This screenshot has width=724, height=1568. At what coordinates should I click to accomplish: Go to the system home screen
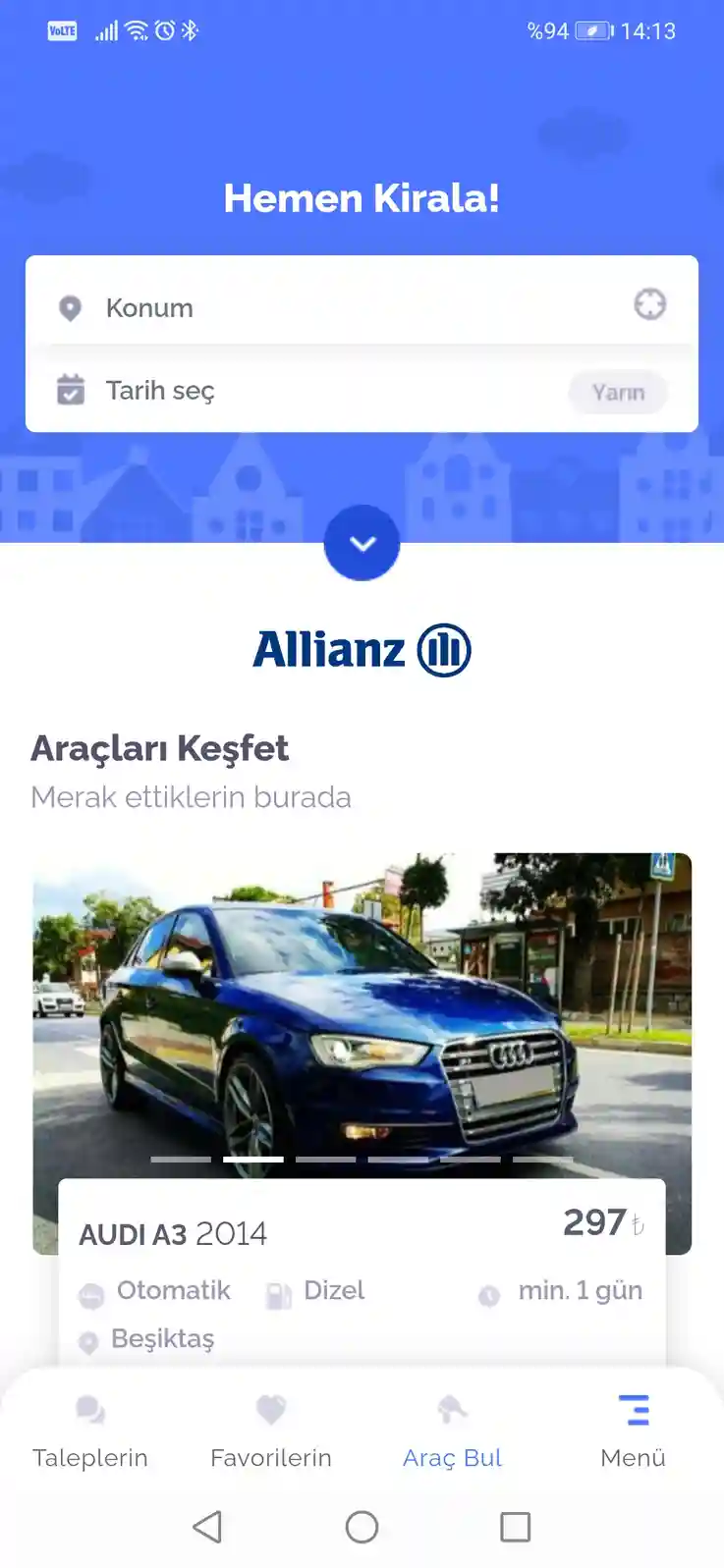362,1527
